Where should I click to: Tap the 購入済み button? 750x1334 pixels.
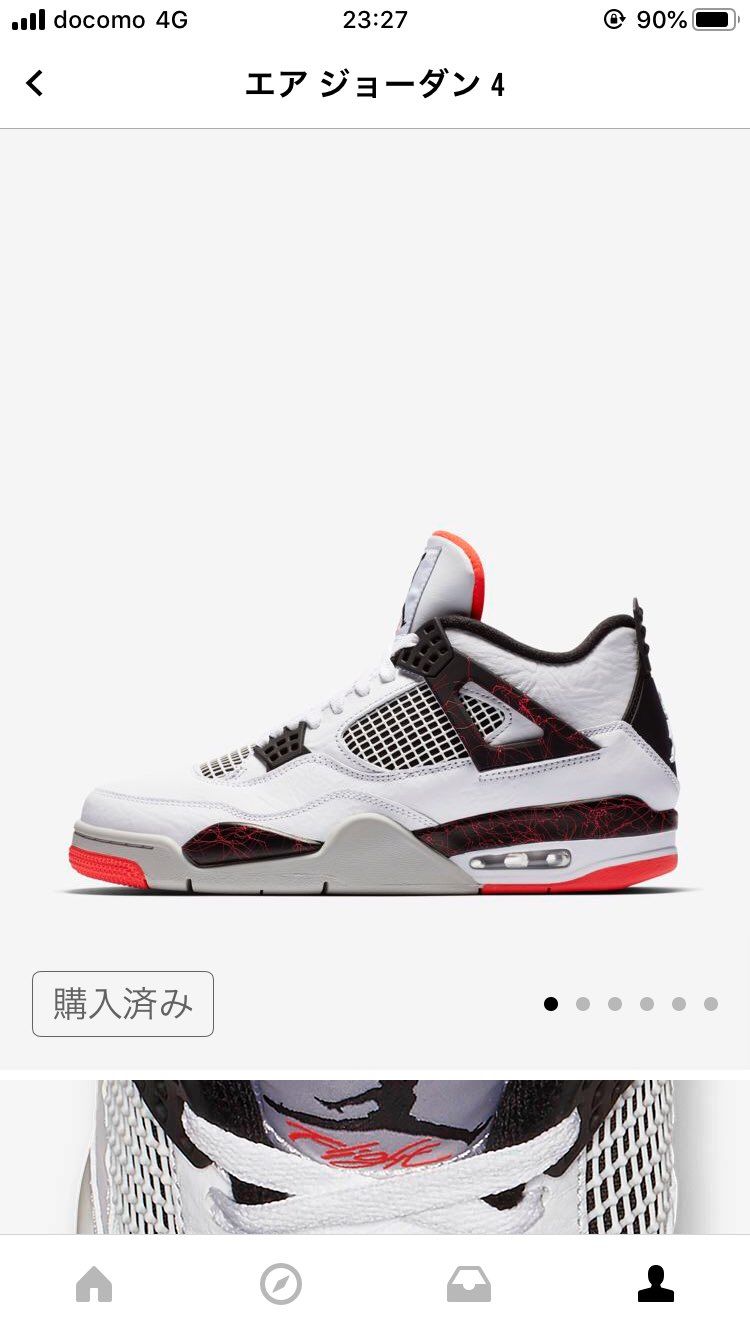123,1003
